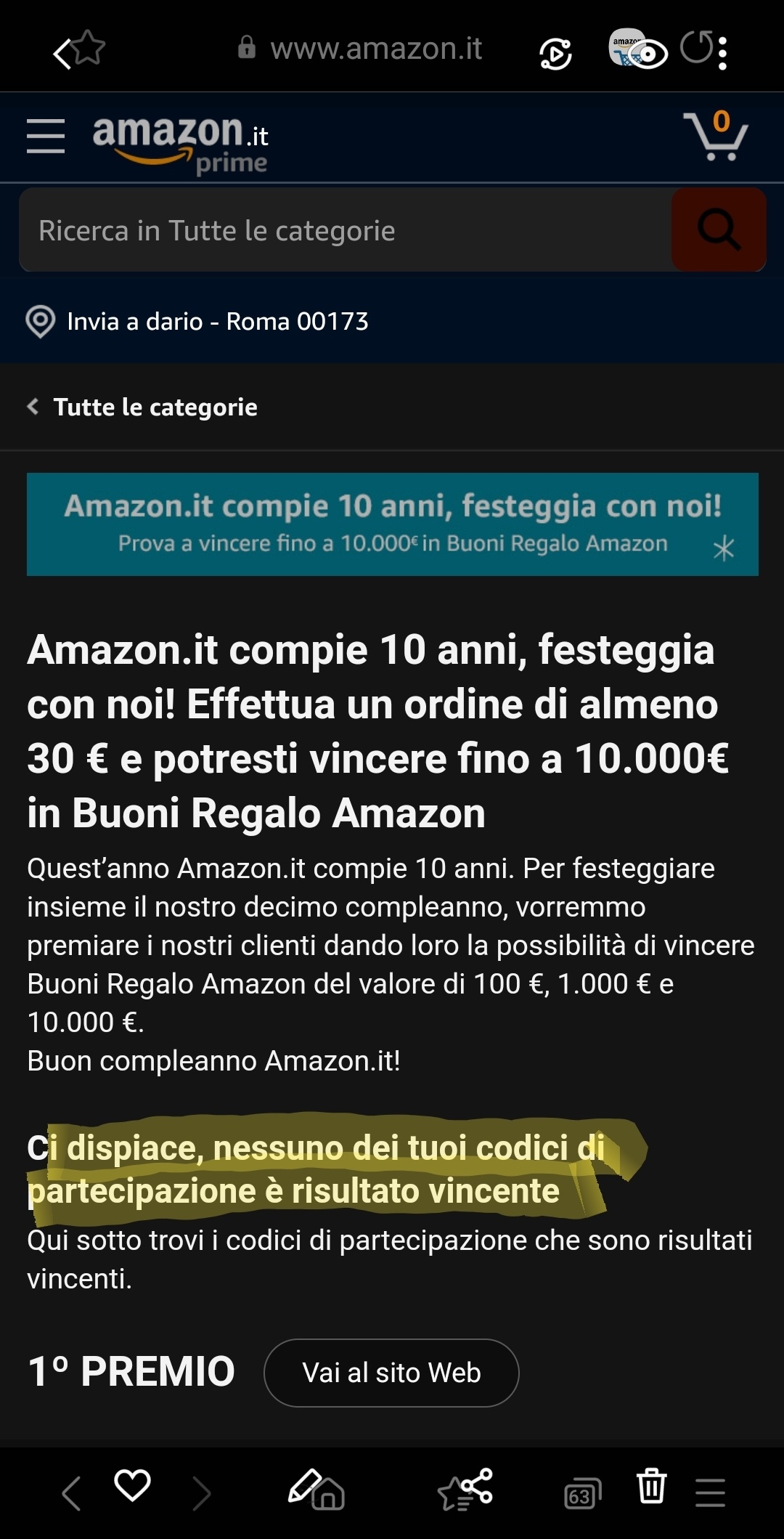The width and height of the screenshot is (784, 1539).
Task: Change delivery address Invia a dario
Action: click(197, 321)
